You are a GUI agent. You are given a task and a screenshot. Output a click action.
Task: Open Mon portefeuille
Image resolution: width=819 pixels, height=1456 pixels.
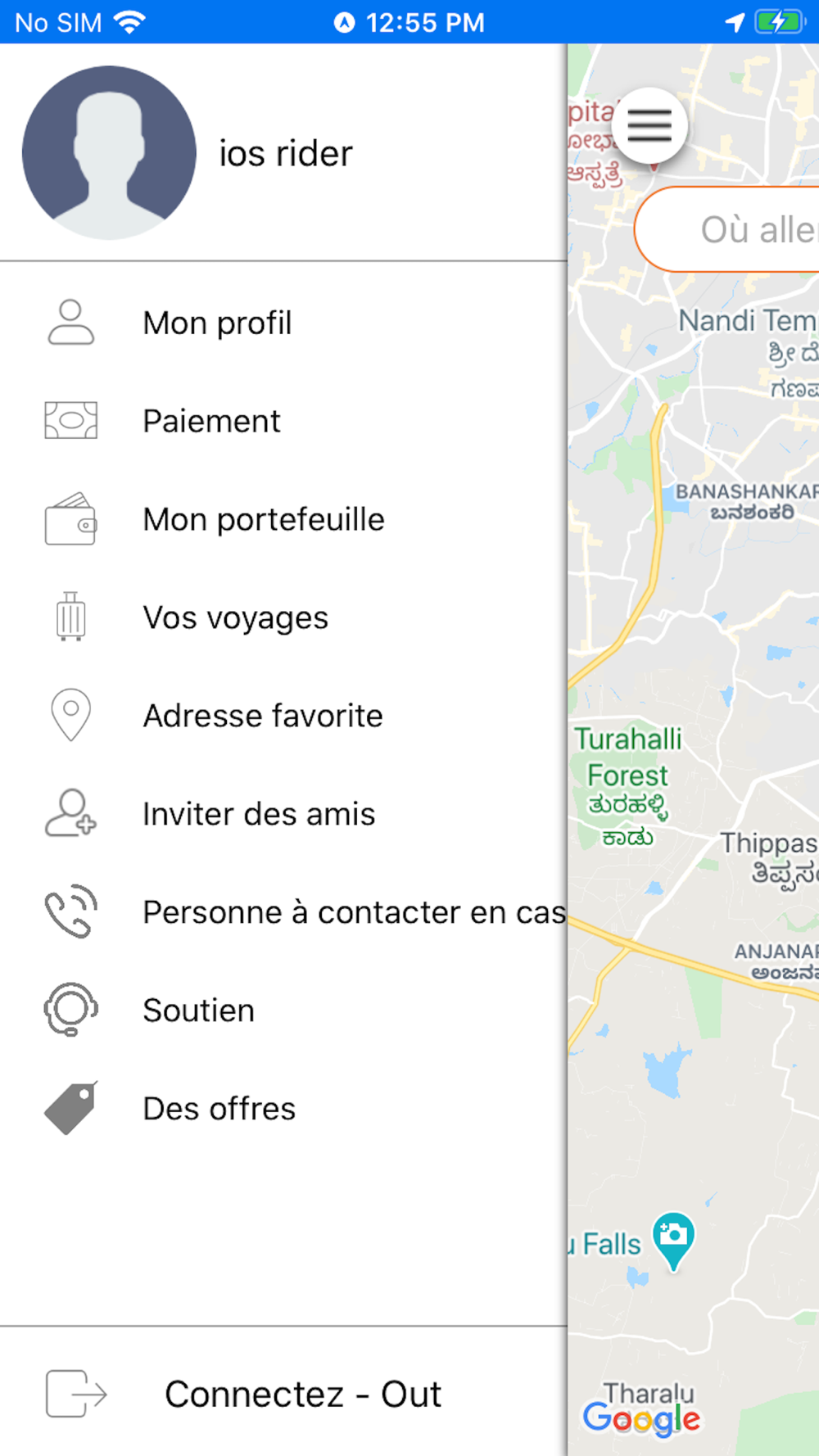pyautogui.click(x=283, y=519)
